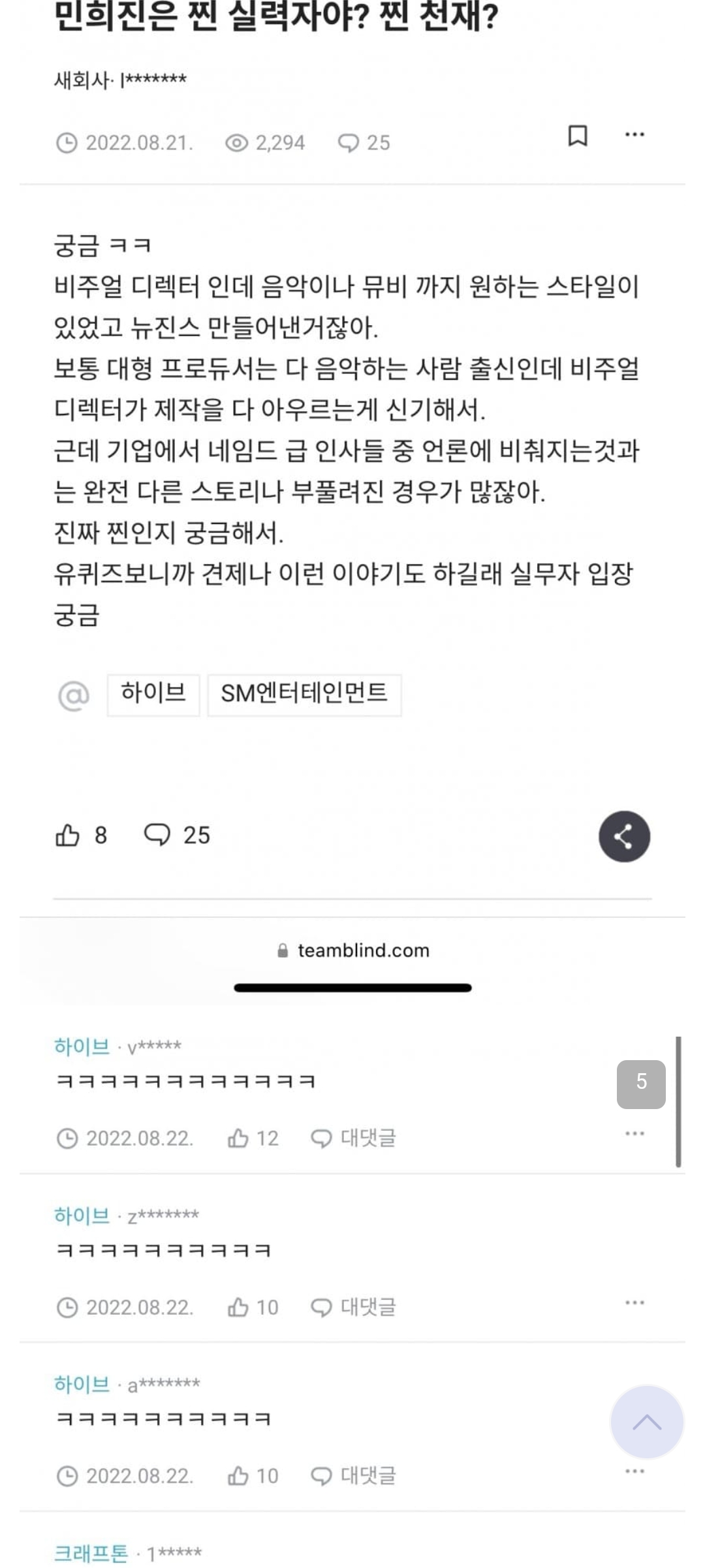Like the comment by v*****
The width and height of the screenshot is (705, 1568).
pos(253,1138)
